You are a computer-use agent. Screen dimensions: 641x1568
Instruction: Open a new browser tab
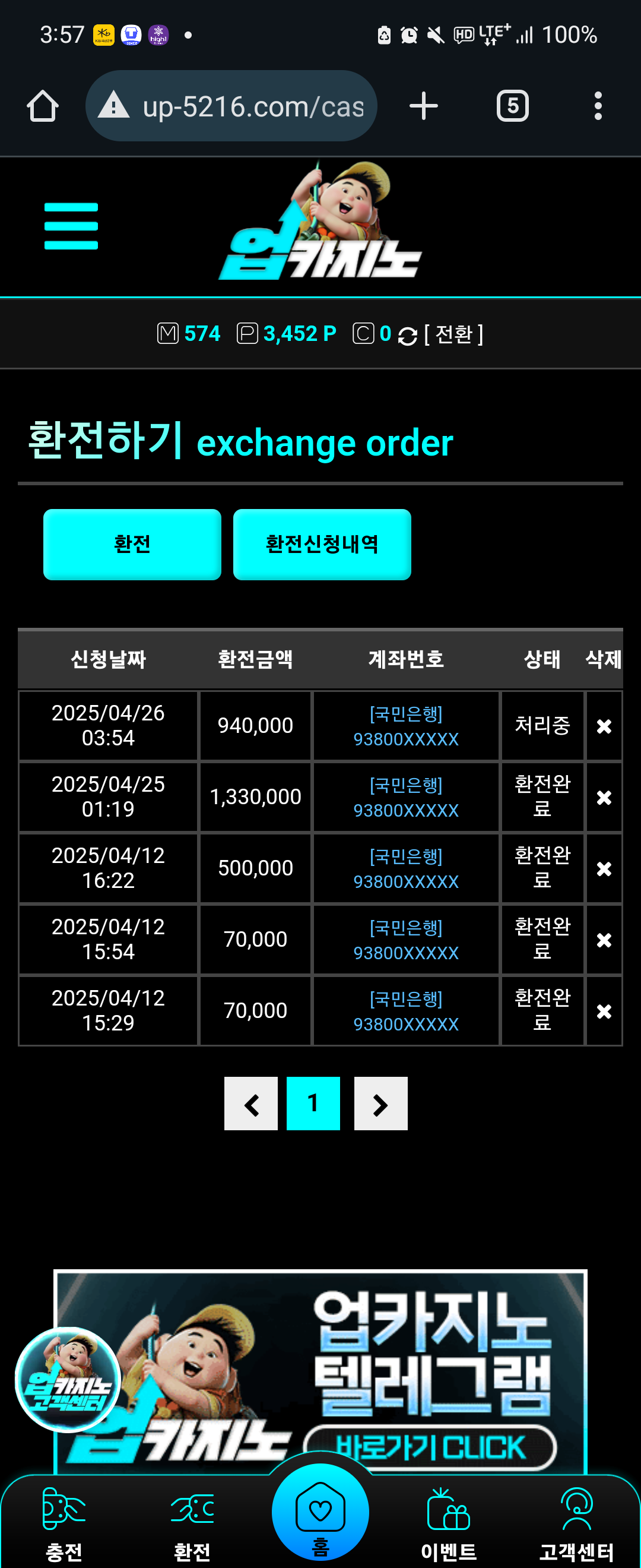[x=423, y=106]
